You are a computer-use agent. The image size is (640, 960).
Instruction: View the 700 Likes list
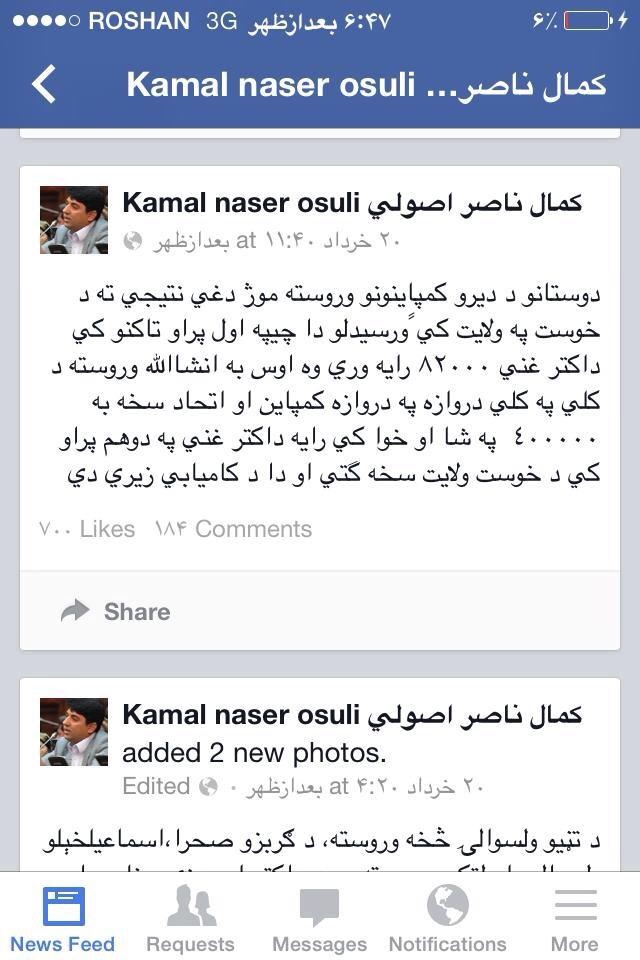[88, 529]
